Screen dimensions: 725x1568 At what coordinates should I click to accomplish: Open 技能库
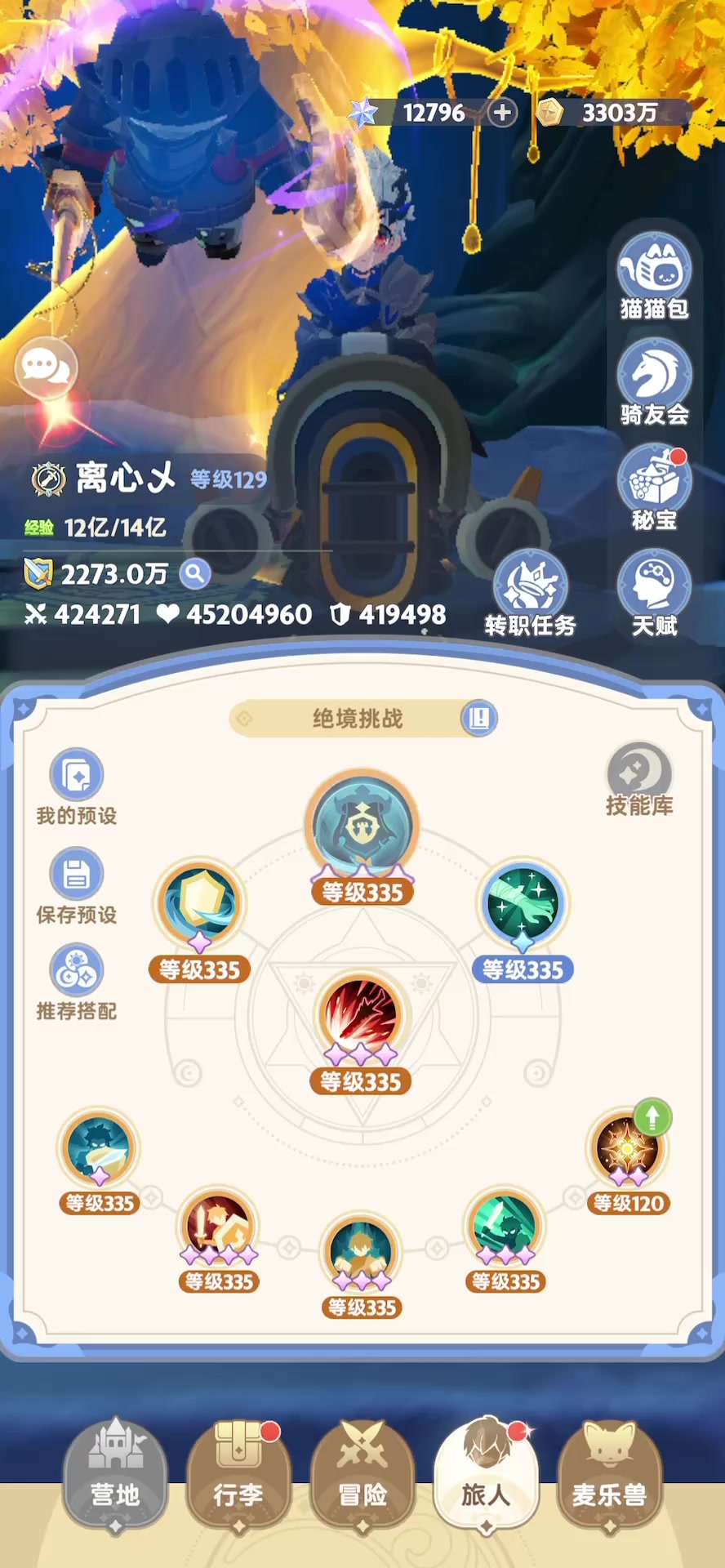tap(639, 779)
